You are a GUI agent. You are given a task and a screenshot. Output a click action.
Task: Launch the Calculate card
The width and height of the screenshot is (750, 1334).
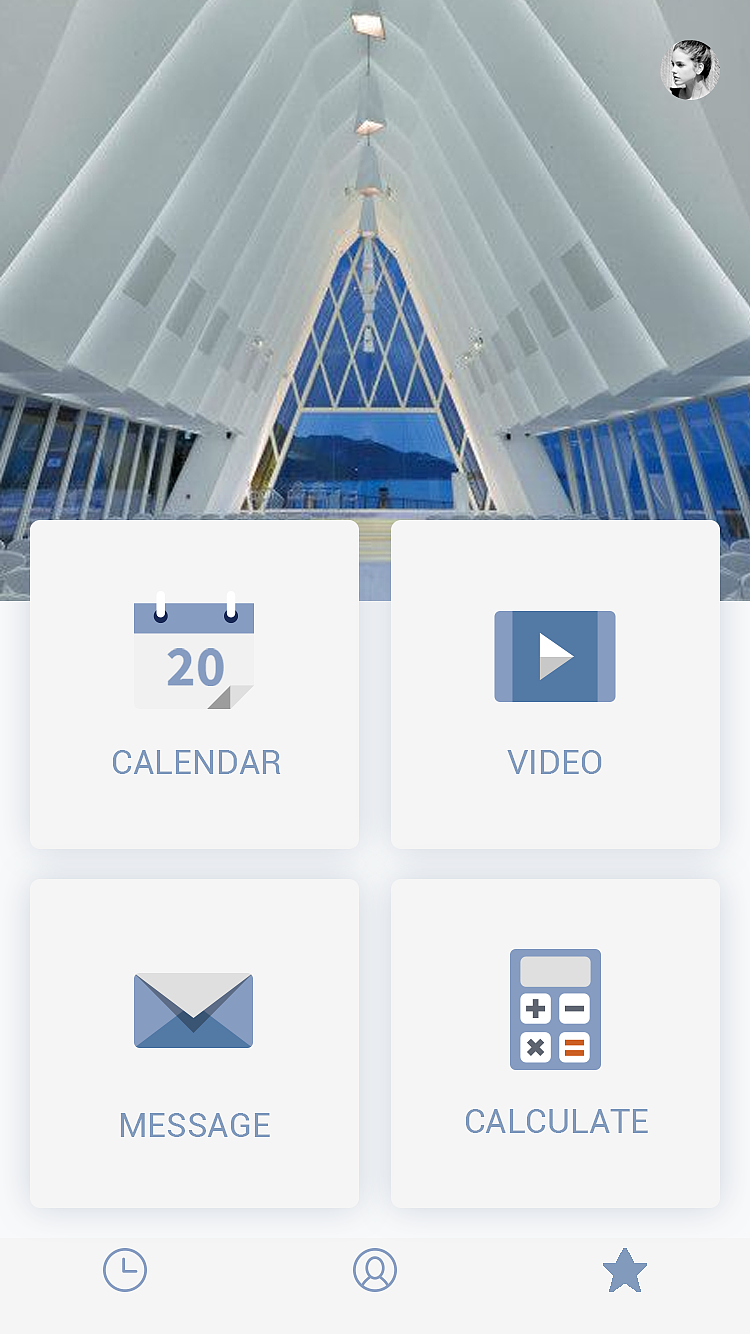pyautogui.click(x=555, y=1043)
